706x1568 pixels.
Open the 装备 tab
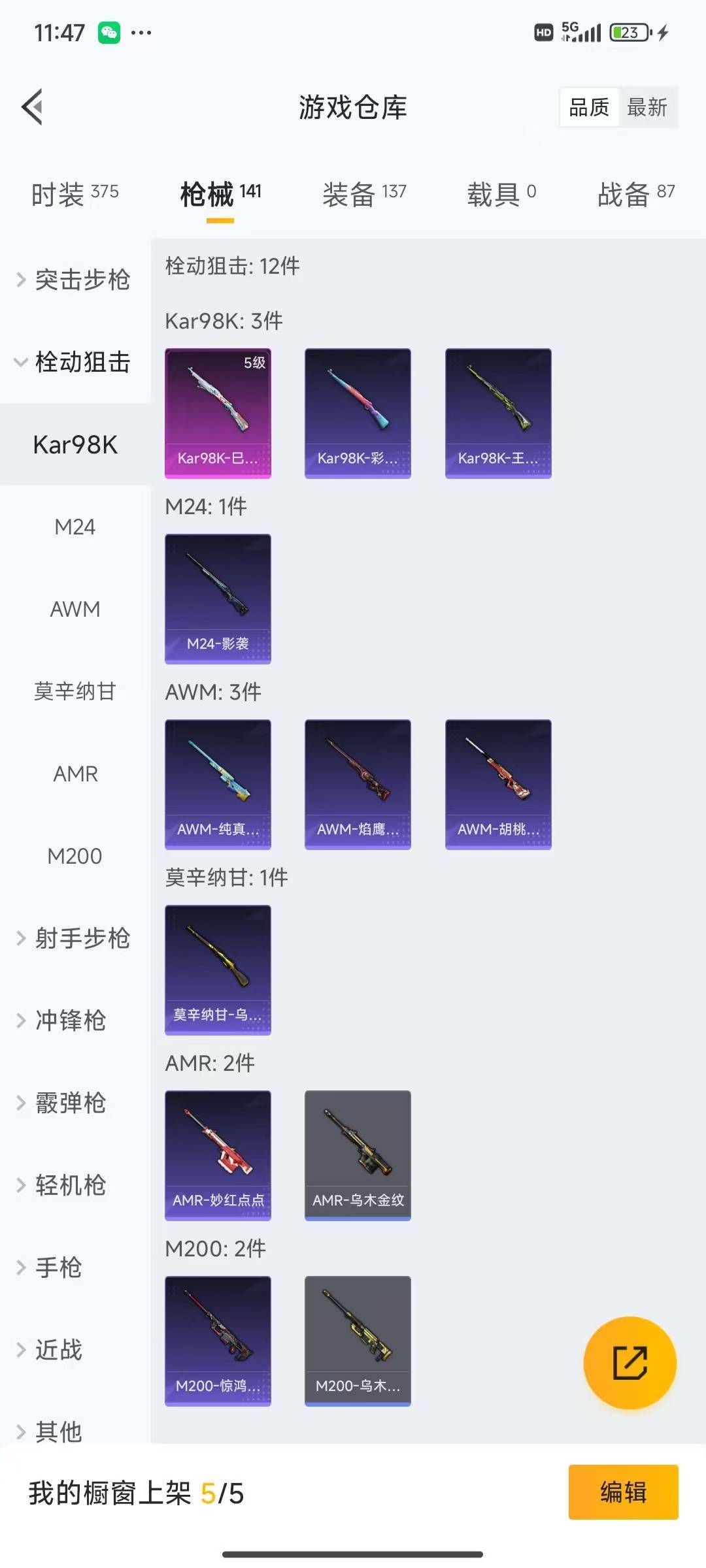pos(364,194)
